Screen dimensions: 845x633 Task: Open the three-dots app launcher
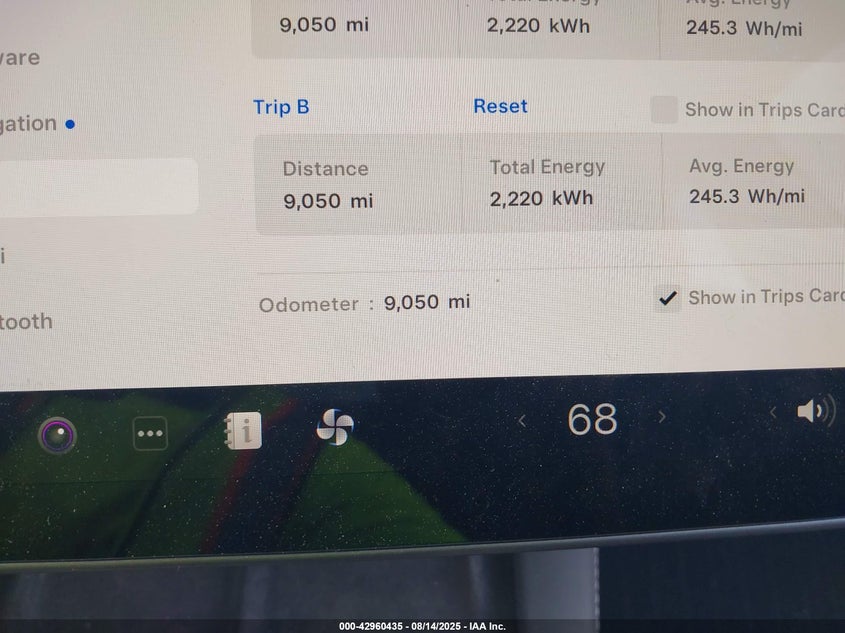(150, 433)
